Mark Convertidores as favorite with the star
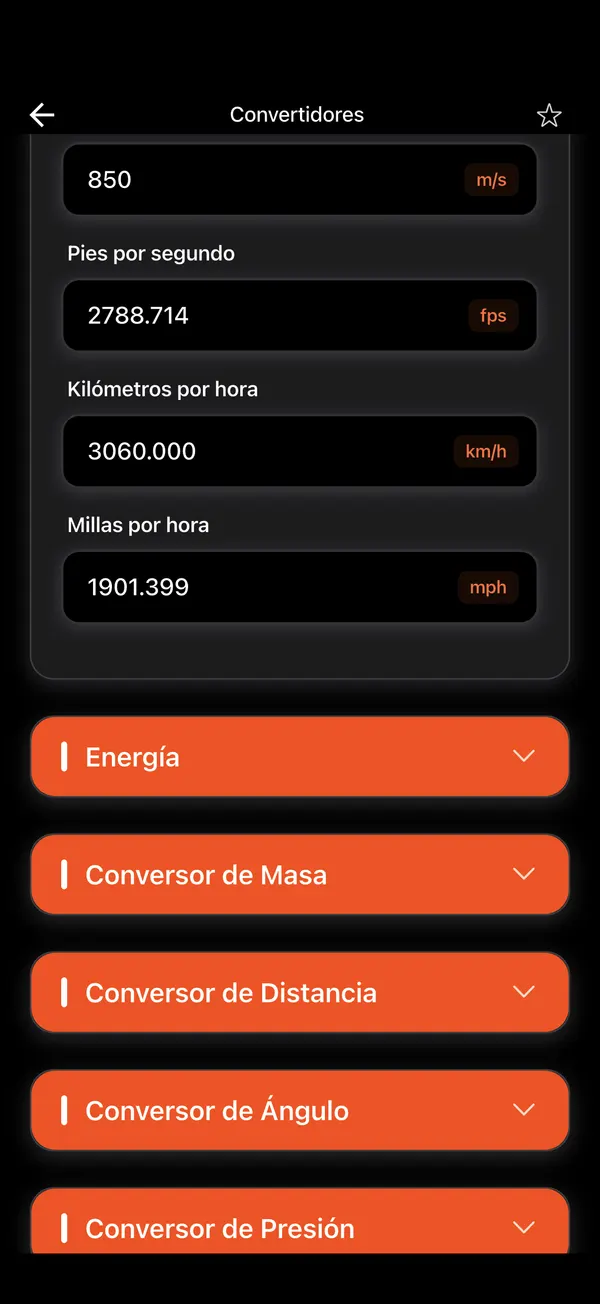This screenshot has height=1304, width=600. pyautogui.click(x=549, y=116)
